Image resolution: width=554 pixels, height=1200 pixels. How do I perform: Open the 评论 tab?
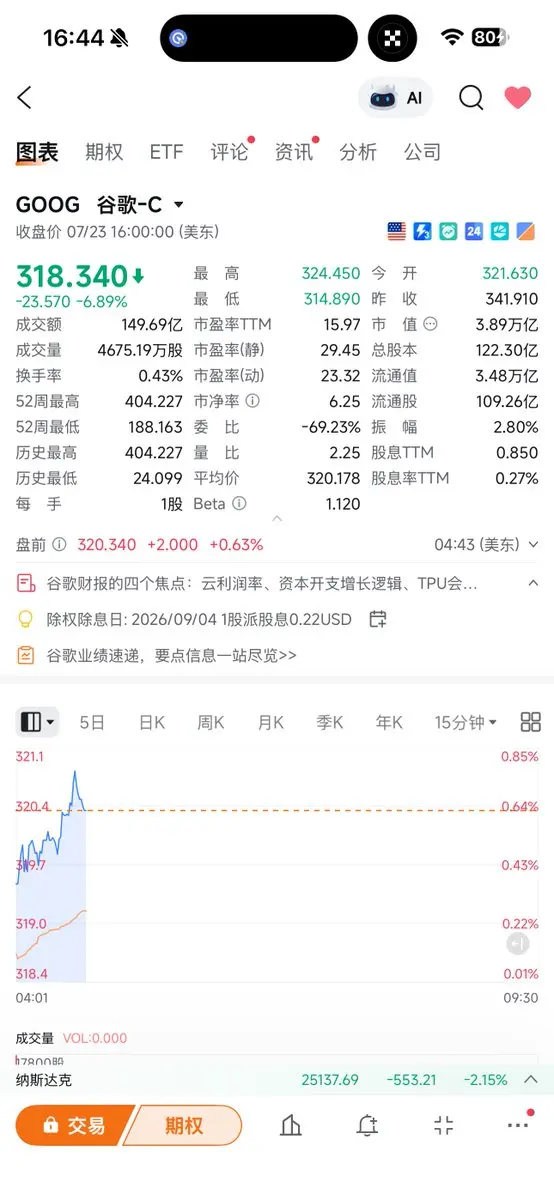click(230, 152)
